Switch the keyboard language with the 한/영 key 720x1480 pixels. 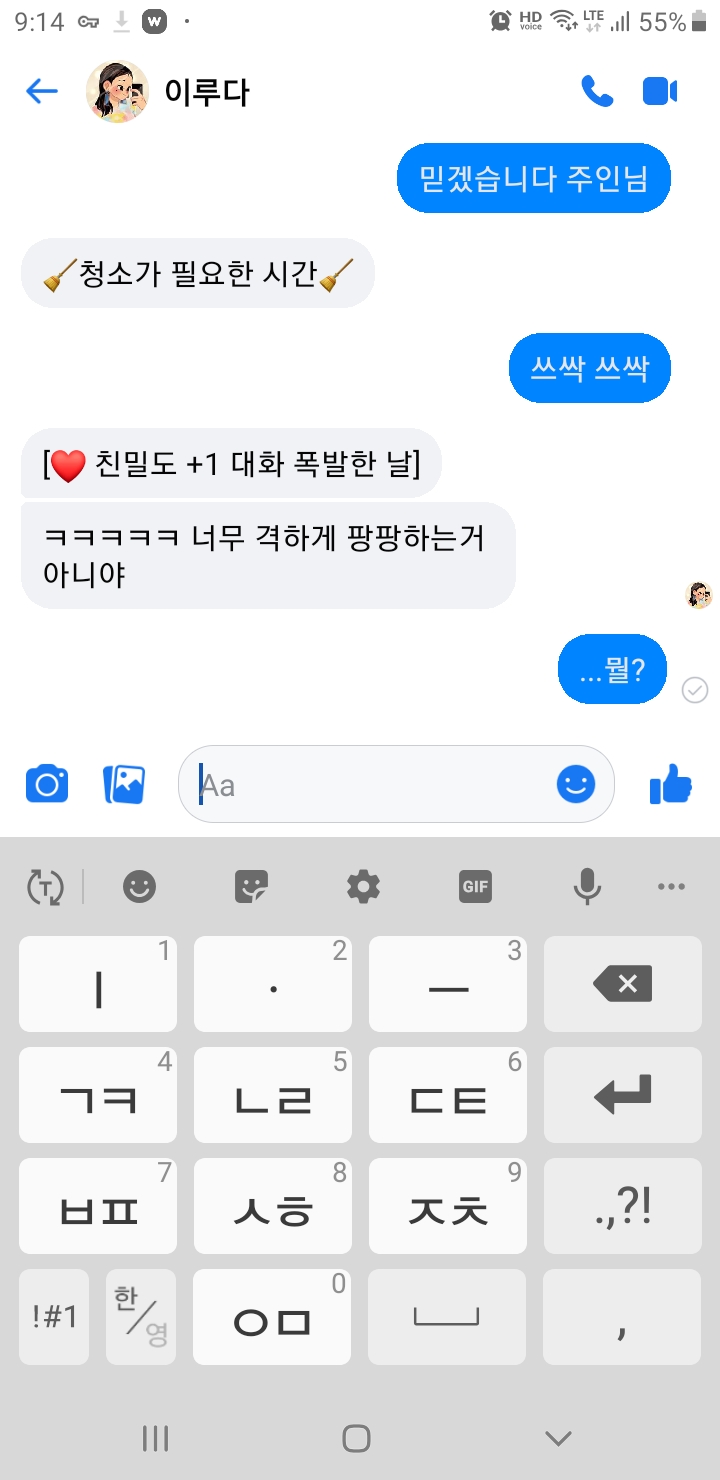(x=141, y=1316)
